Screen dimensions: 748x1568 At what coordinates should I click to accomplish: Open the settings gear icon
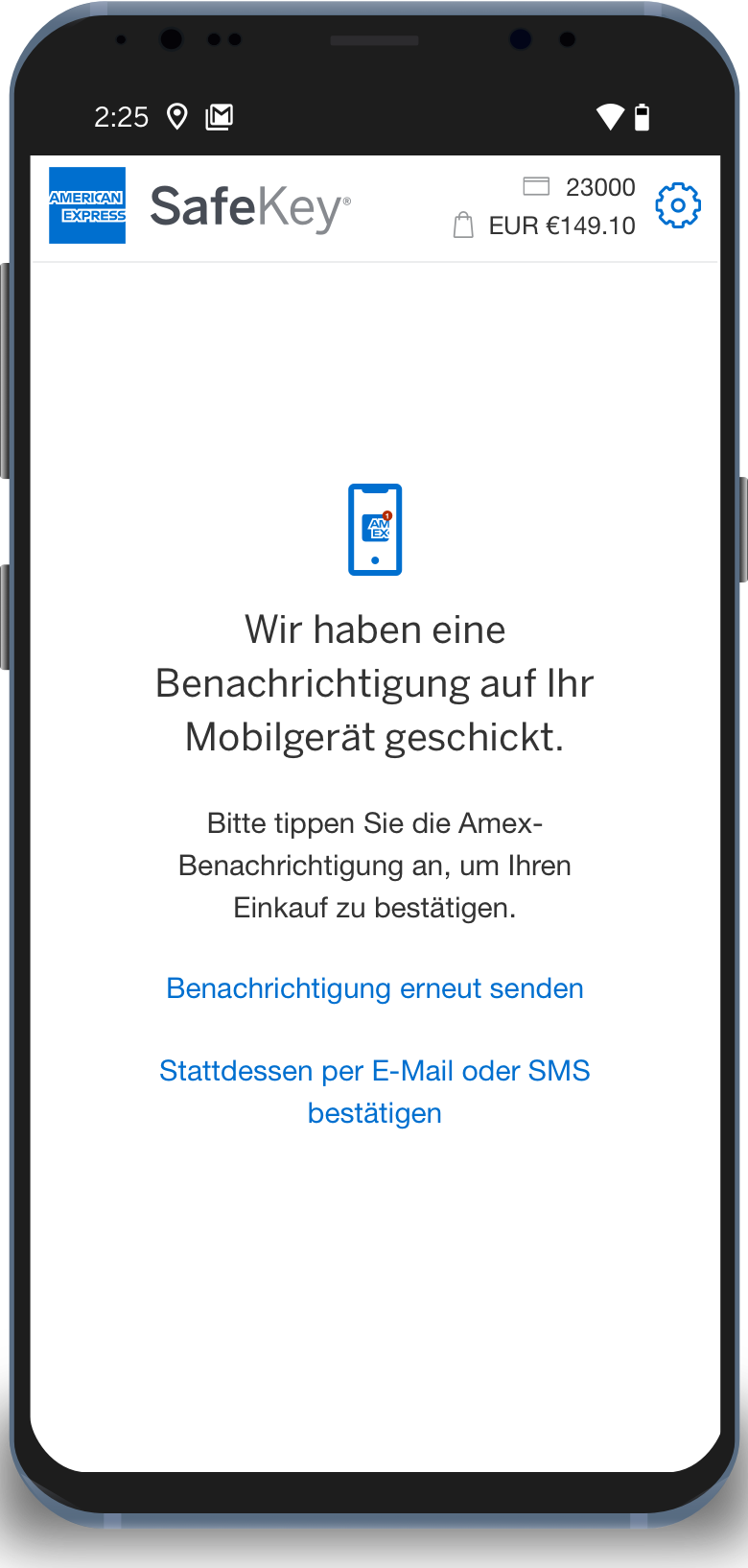678,205
